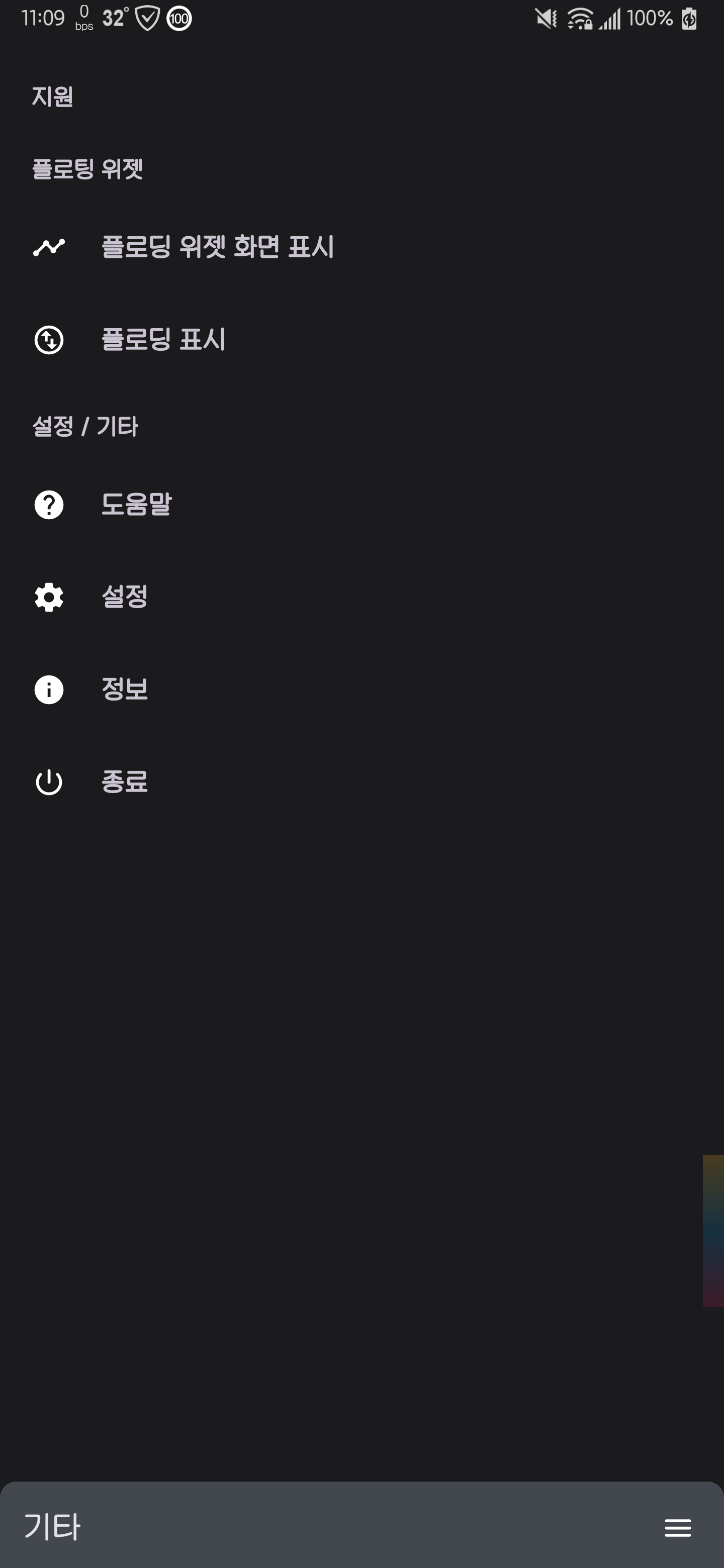Select 플로딩 표시 menu item
The width and height of the screenshot is (724, 1568).
361,340
